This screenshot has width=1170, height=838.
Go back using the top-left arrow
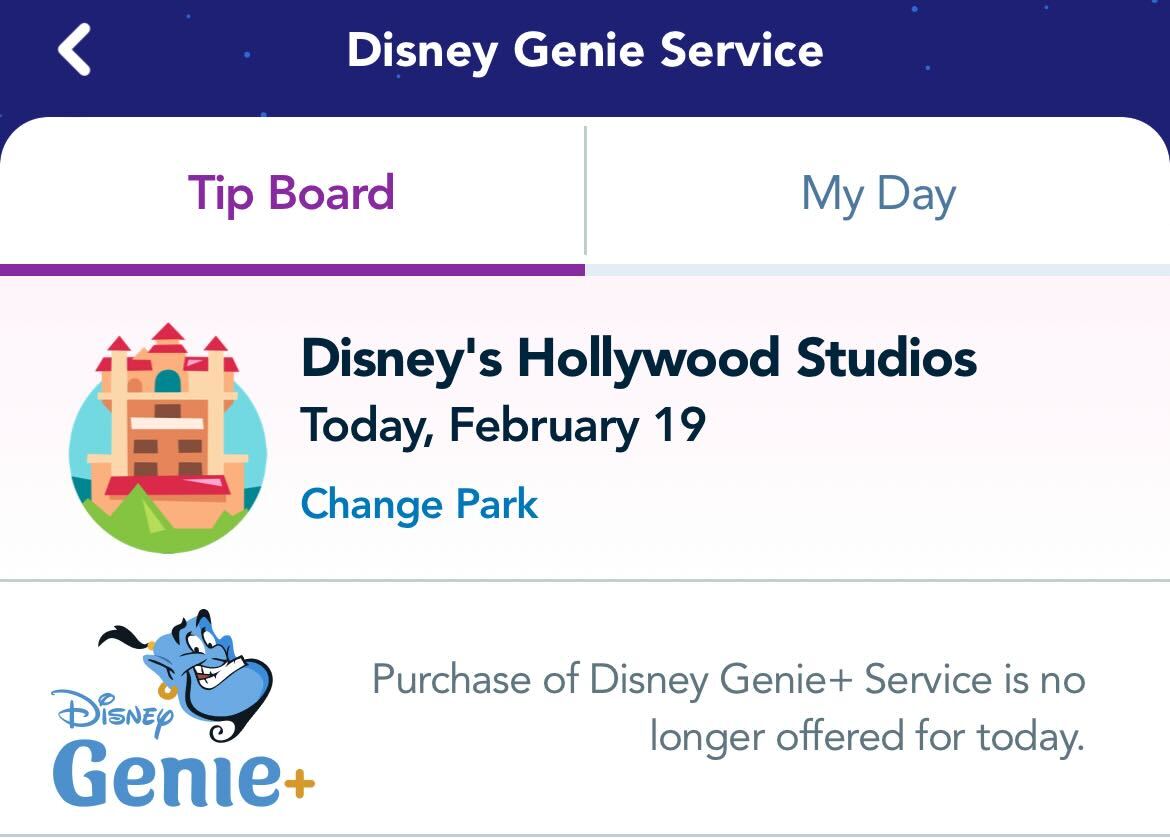(75, 50)
